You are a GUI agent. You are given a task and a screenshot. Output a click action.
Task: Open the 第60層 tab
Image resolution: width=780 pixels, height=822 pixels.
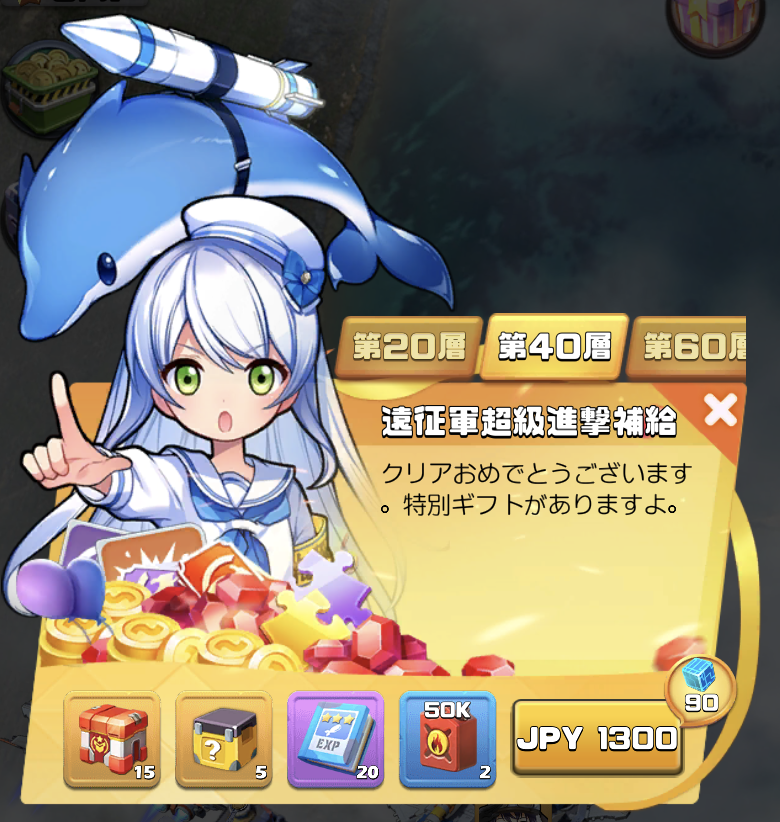[694, 347]
